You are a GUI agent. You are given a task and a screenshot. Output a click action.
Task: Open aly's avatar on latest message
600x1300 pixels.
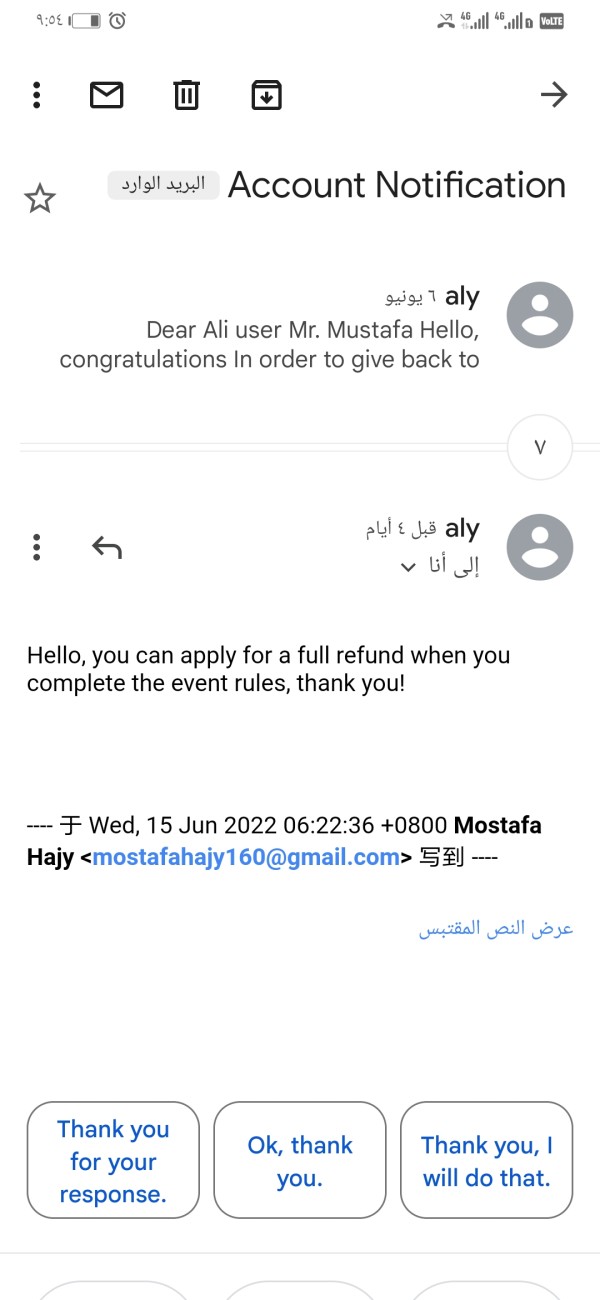click(540, 547)
